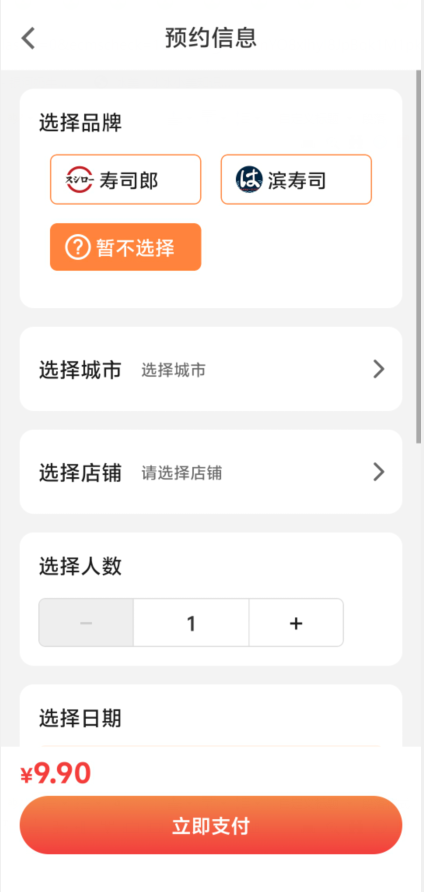424x892 pixels.
Task: Choose the 滨寿司 brand option
Action: pyautogui.click(x=296, y=179)
